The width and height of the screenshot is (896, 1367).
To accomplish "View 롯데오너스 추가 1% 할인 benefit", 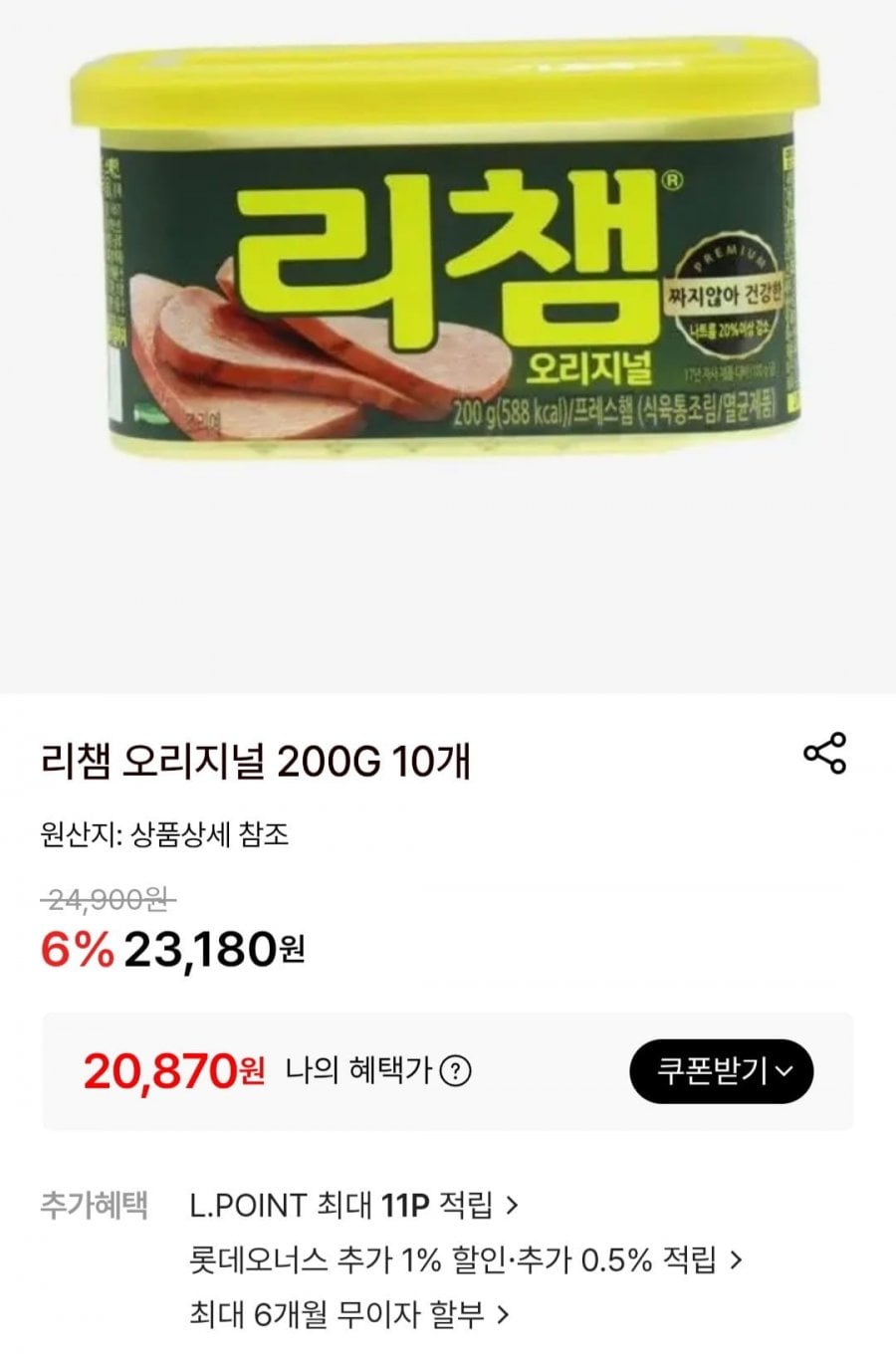I will tap(465, 1260).
